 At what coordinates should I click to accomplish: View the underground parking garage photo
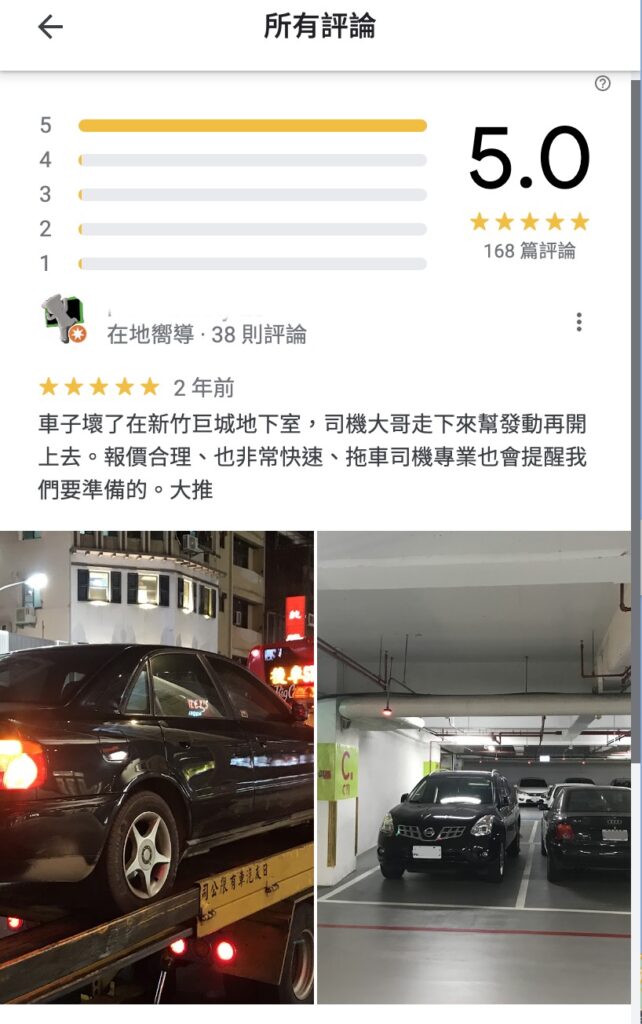(474, 766)
